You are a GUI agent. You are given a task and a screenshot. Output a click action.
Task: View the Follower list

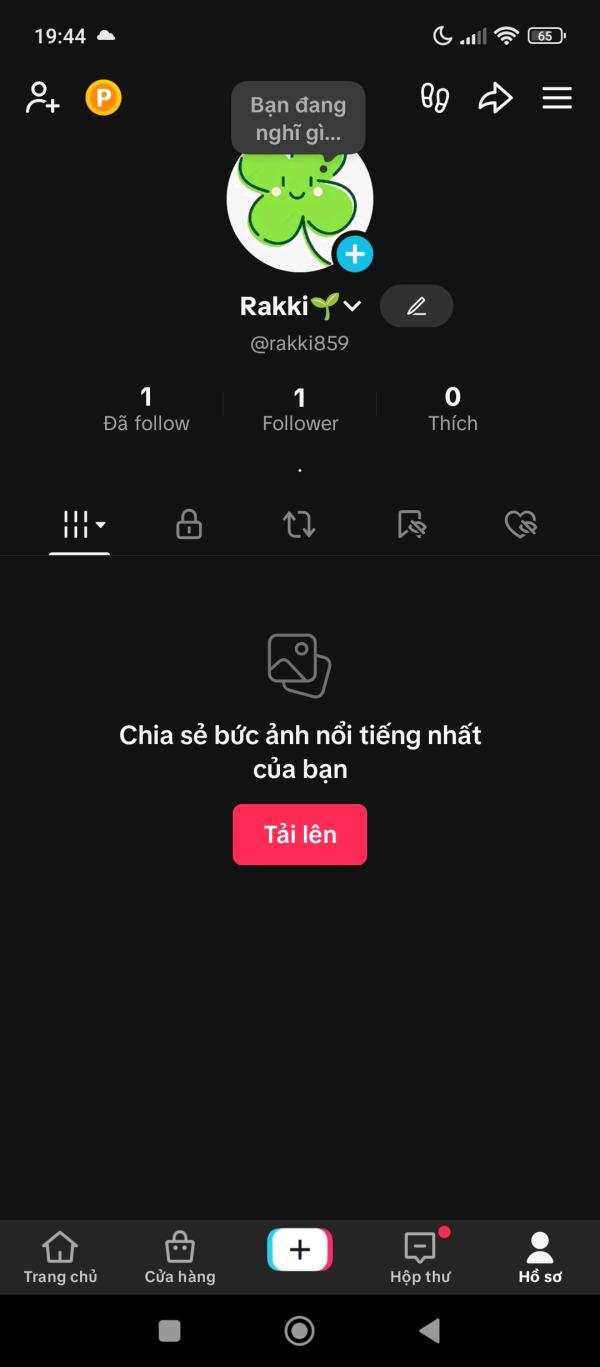(300, 410)
